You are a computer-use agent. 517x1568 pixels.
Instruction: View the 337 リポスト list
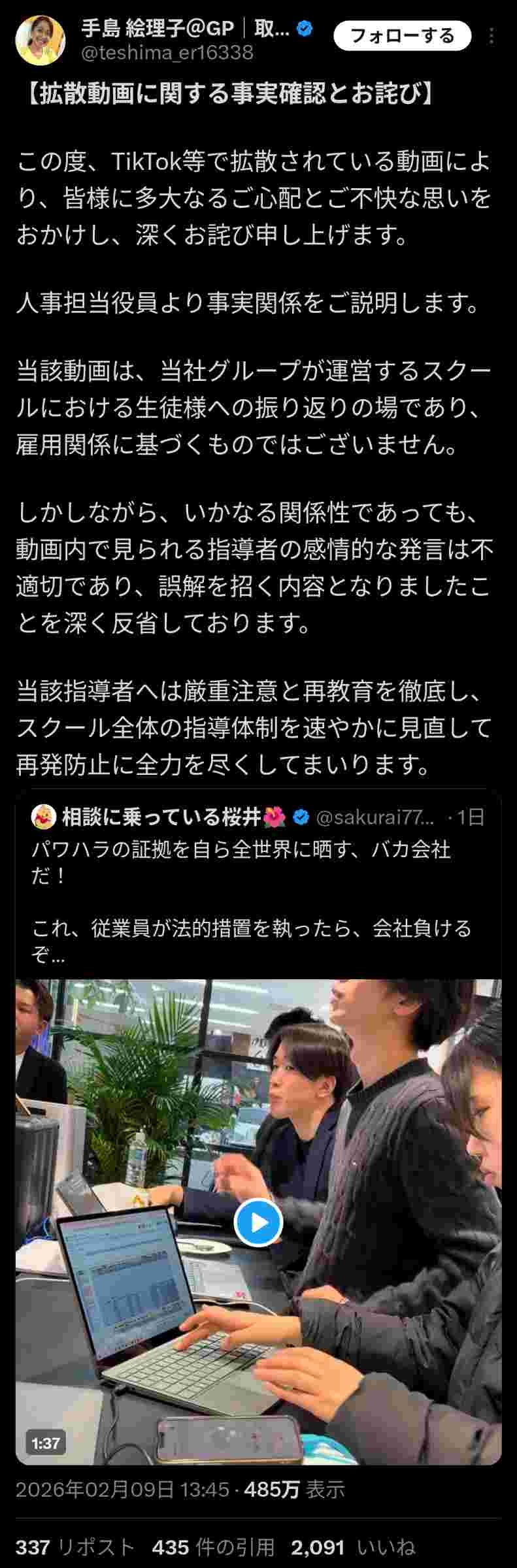[75, 1547]
